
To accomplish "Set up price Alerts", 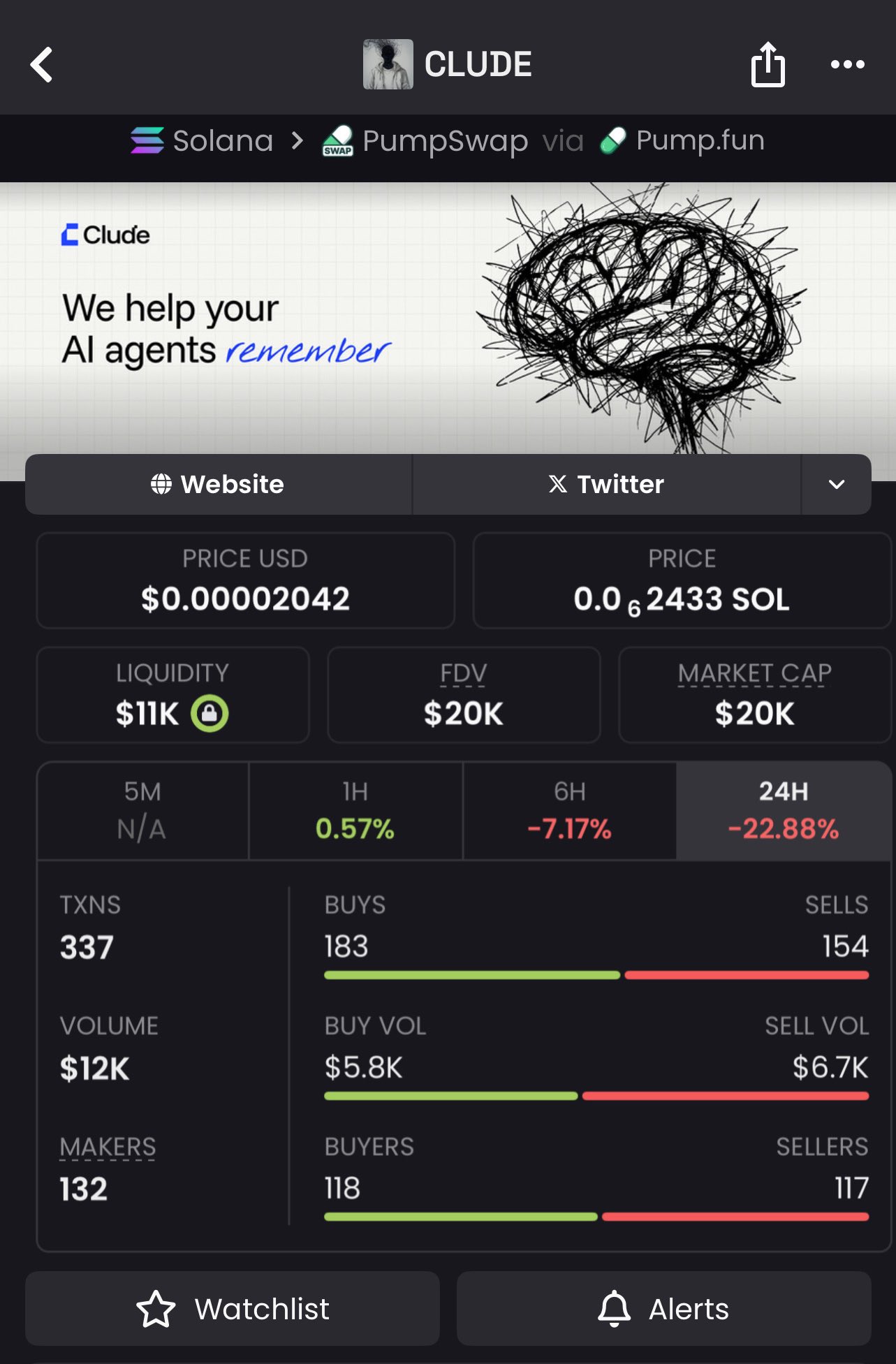I will (x=663, y=1309).
